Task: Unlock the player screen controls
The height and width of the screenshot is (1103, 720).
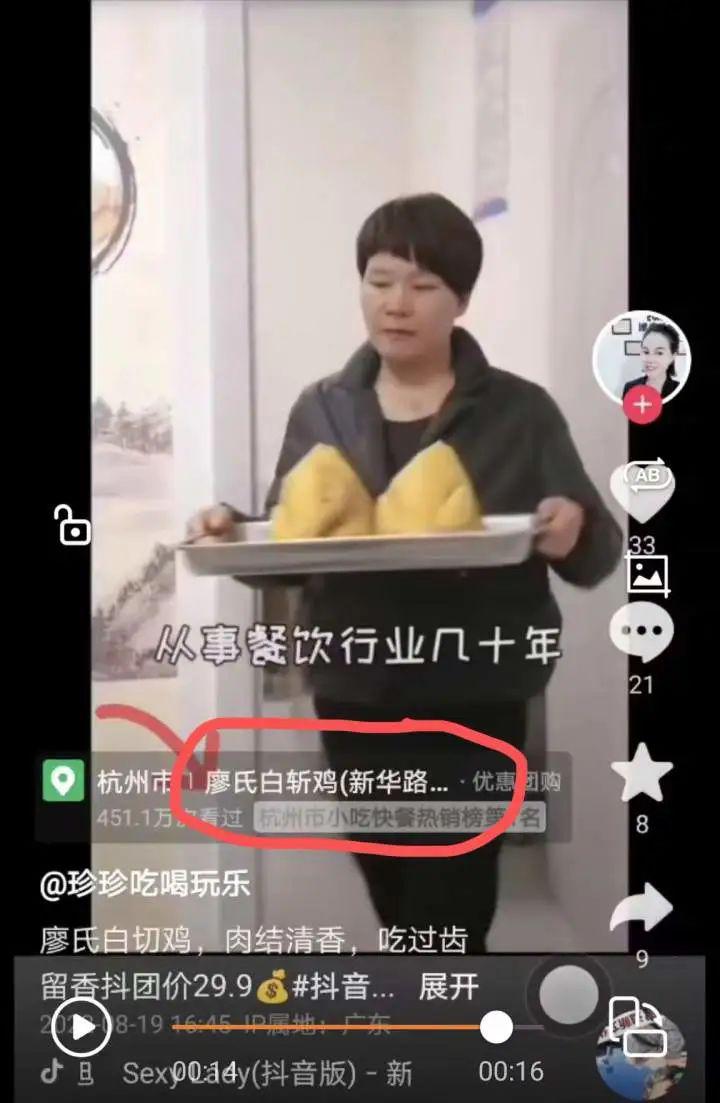Action: point(72,525)
